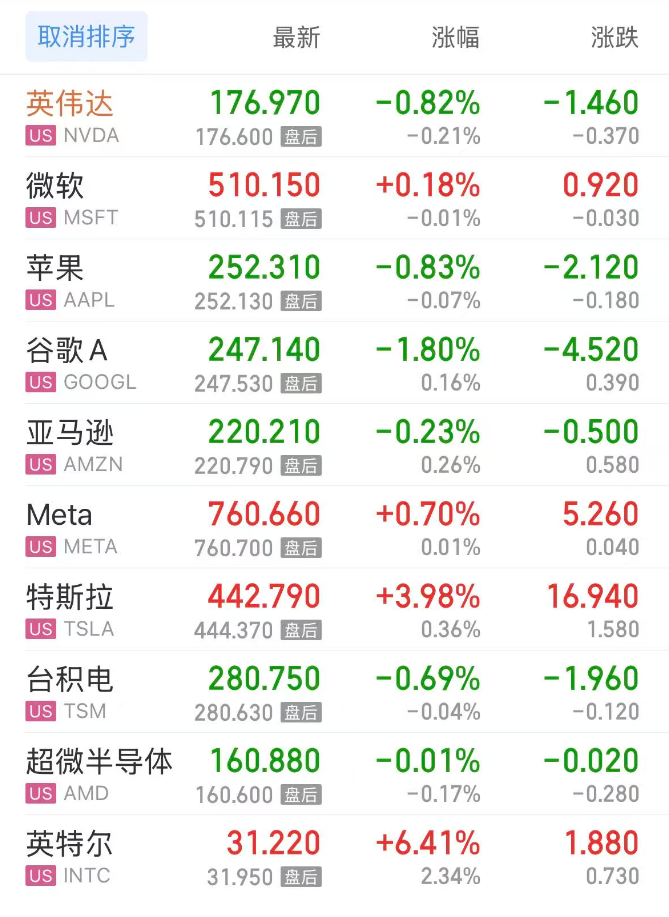The height and width of the screenshot is (917, 669).
Task: Sort stocks by 涨跌 column
Action: pos(614,38)
